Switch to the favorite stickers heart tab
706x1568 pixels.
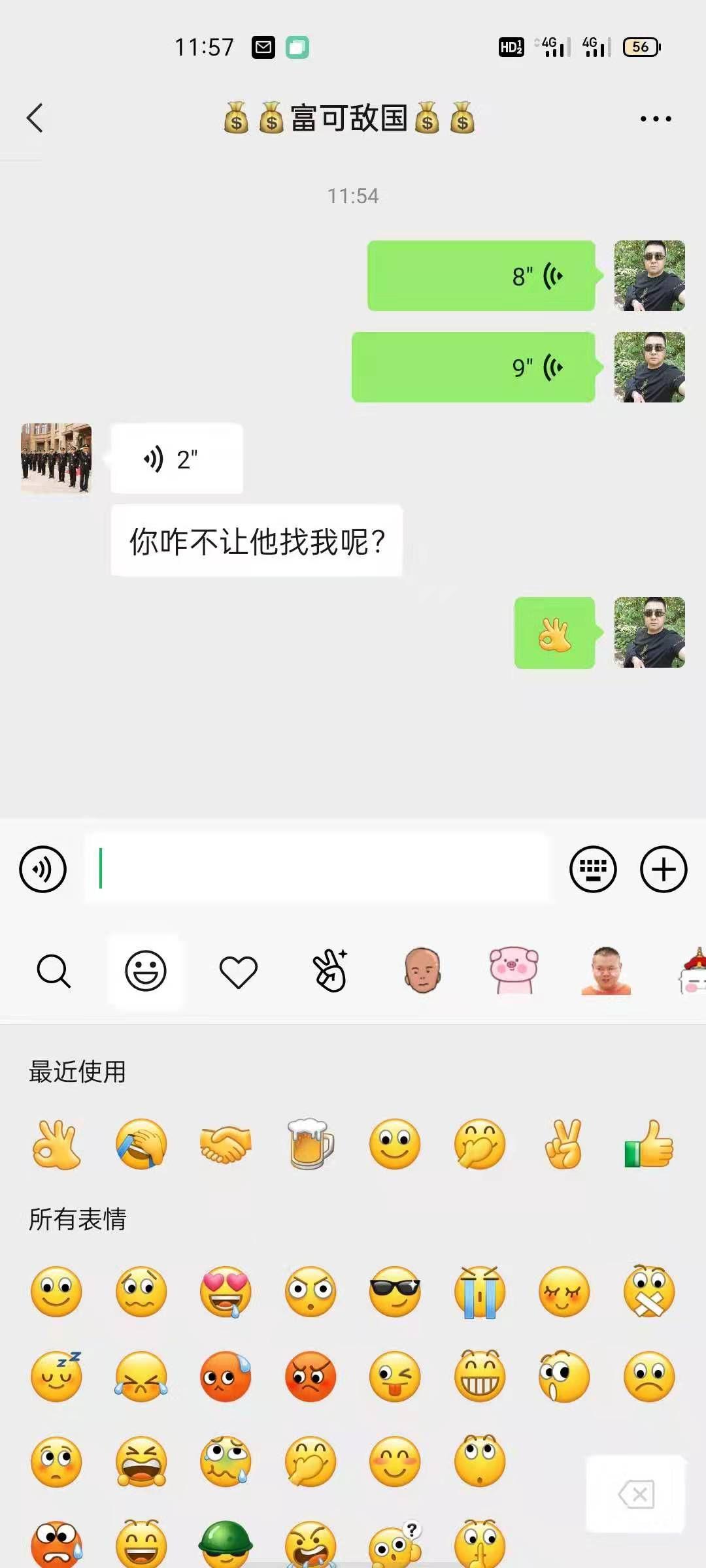tap(238, 971)
